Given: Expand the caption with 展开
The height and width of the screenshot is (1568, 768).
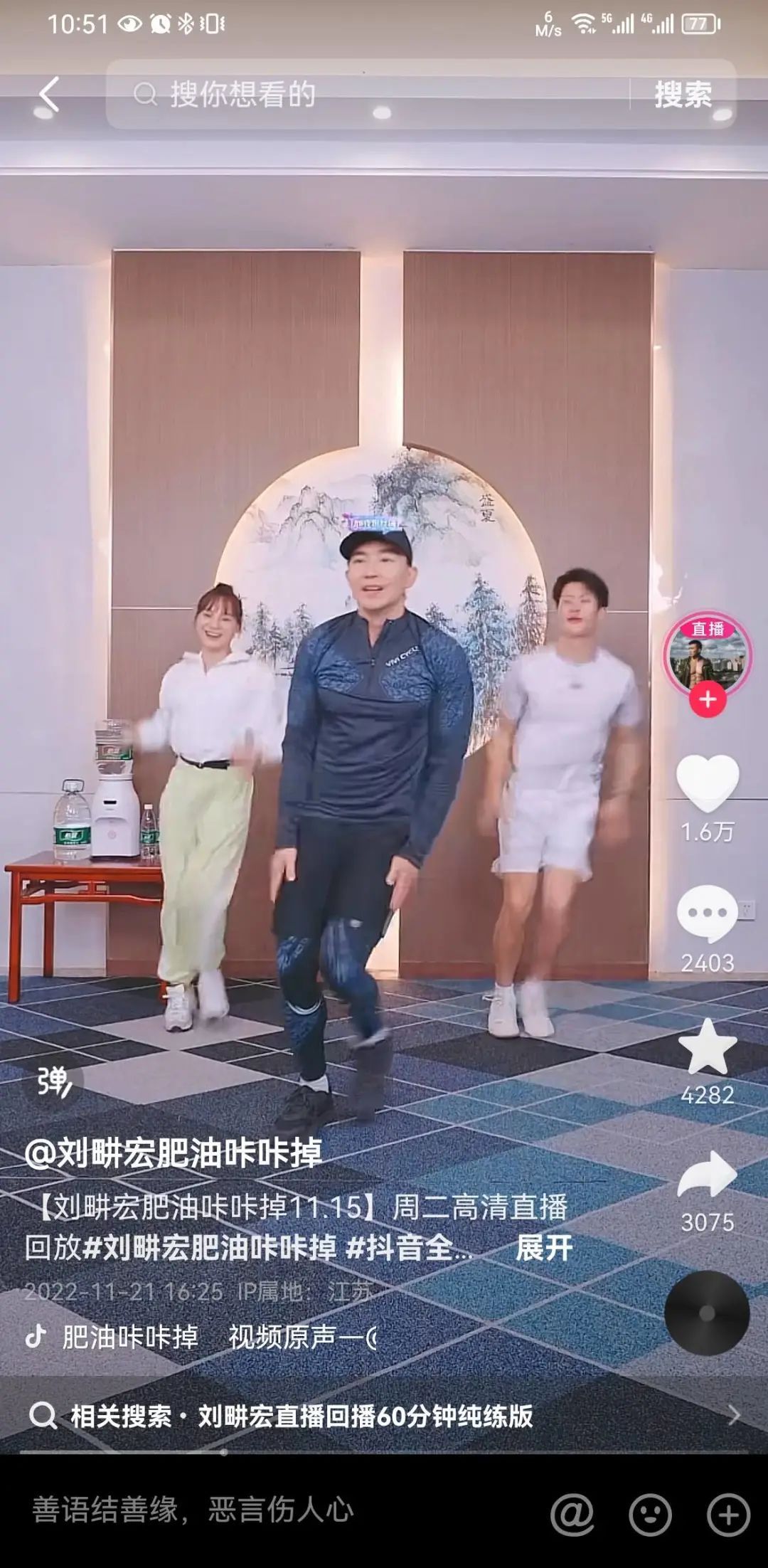Looking at the screenshot, I should tap(544, 1248).
